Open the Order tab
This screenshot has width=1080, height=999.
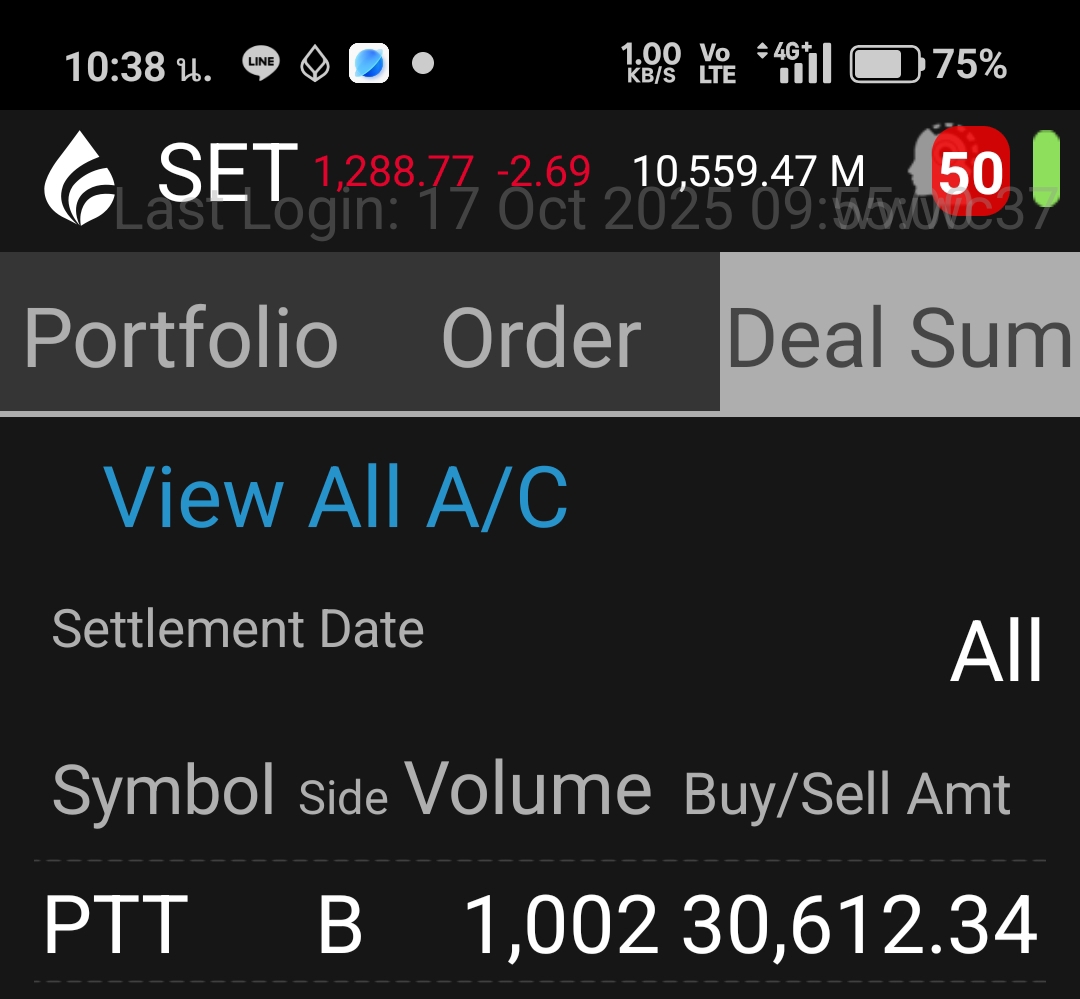click(x=541, y=338)
